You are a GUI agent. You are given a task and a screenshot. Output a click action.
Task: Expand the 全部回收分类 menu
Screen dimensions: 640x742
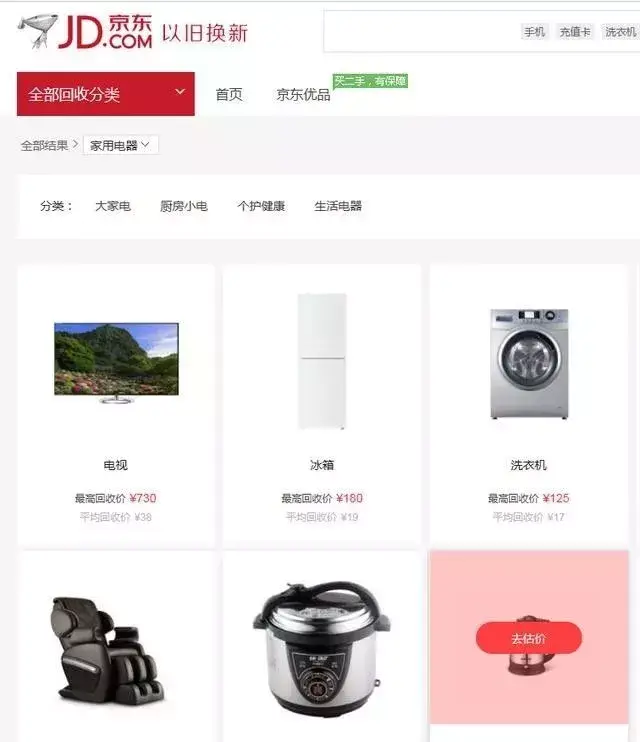[x=106, y=94]
